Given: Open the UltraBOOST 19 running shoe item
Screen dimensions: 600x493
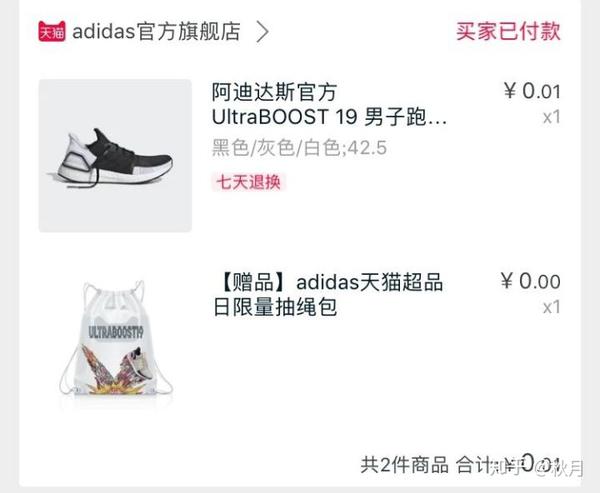Looking at the screenshot, I should pyautogui.click(x=329, y=105).
